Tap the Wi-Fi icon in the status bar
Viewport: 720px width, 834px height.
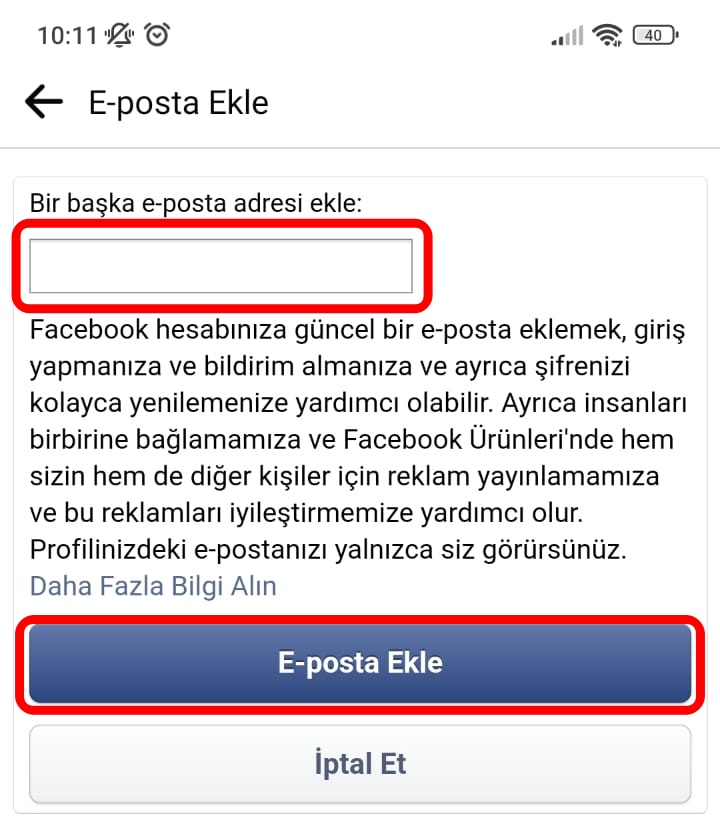click(x=606, y=31)
